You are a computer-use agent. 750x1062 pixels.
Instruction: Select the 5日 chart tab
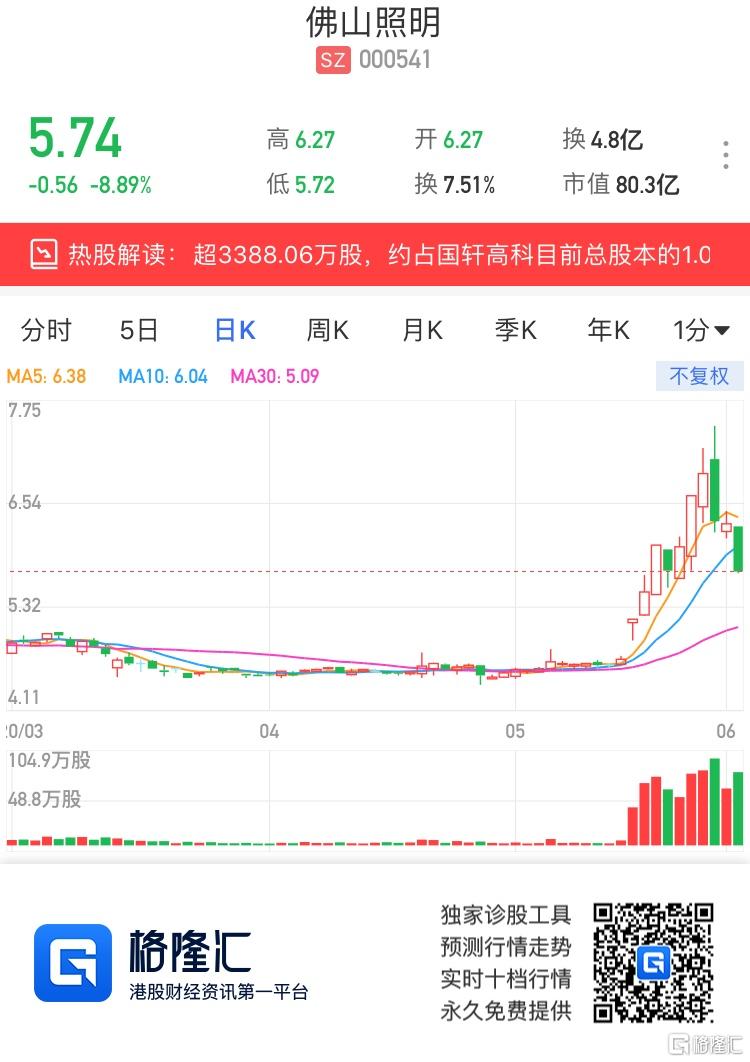point(139,330)
